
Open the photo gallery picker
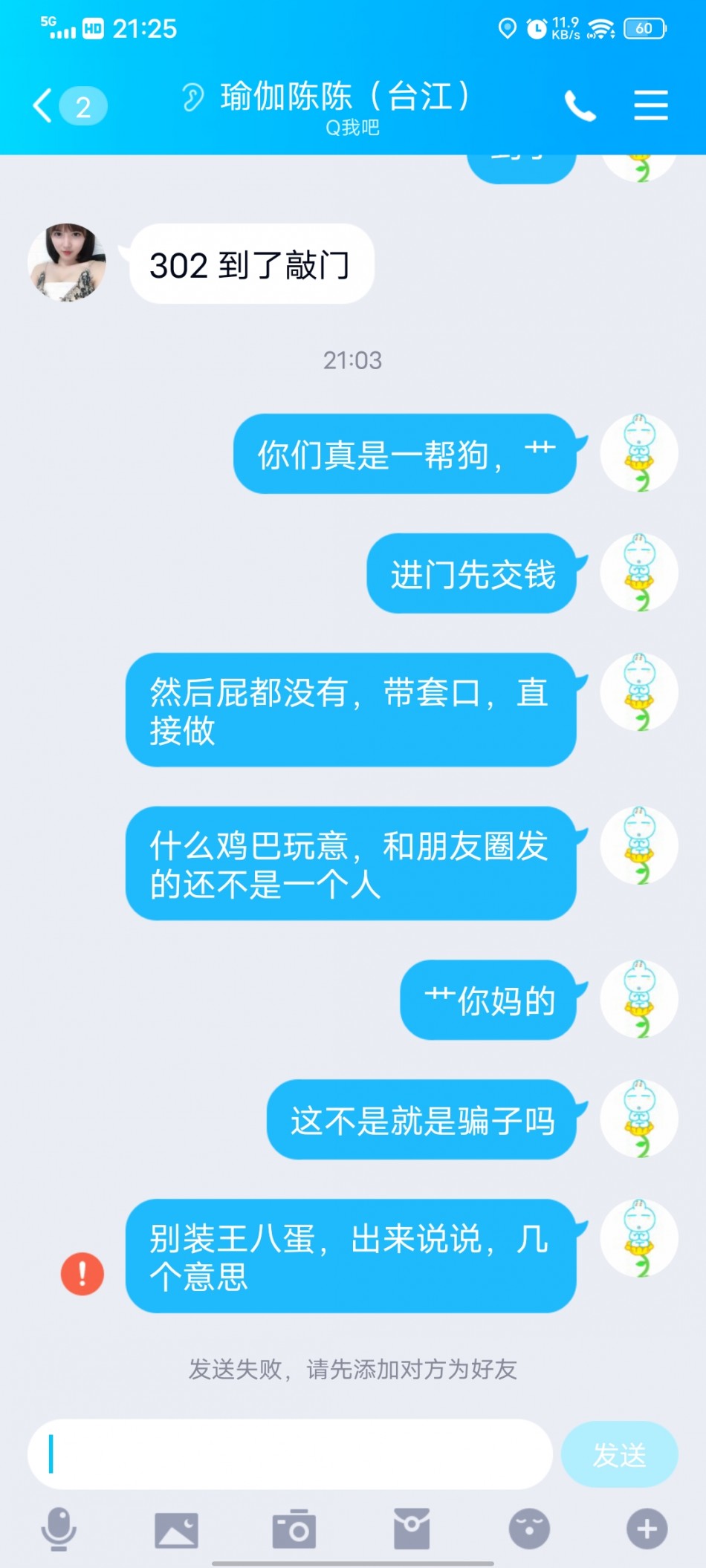pyautogui.click(x=176, y=1529)
